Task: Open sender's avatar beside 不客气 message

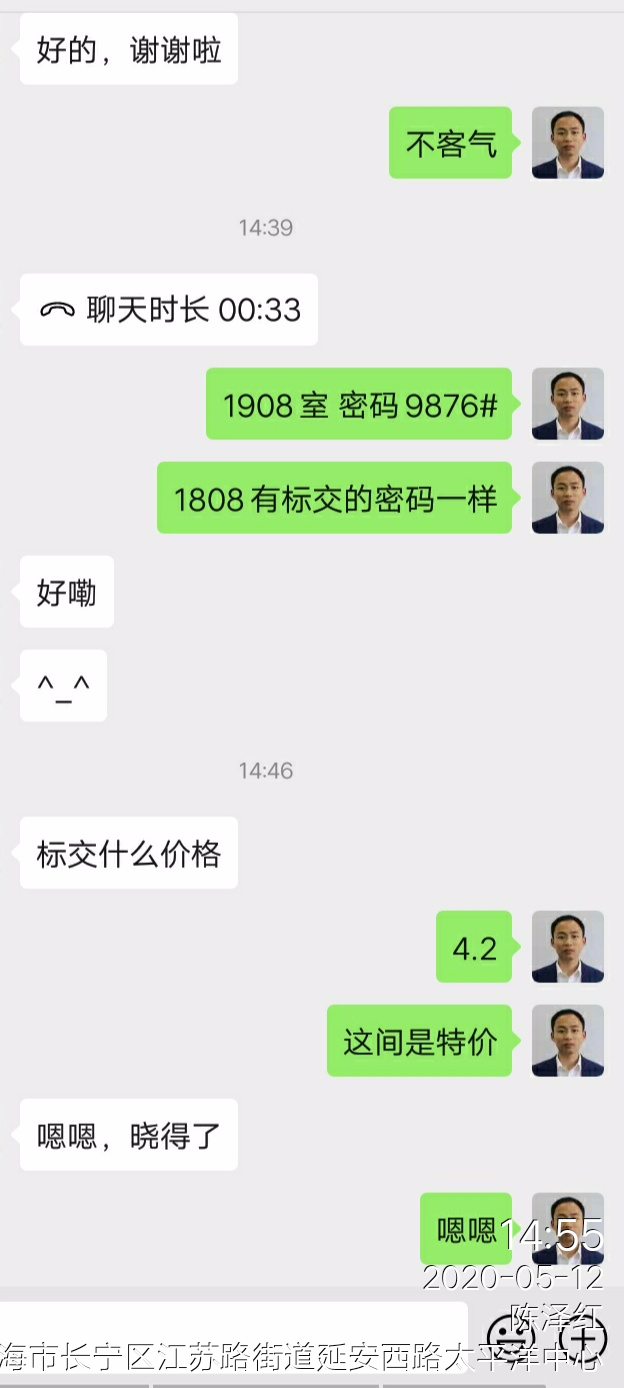Action: point(567,143)
